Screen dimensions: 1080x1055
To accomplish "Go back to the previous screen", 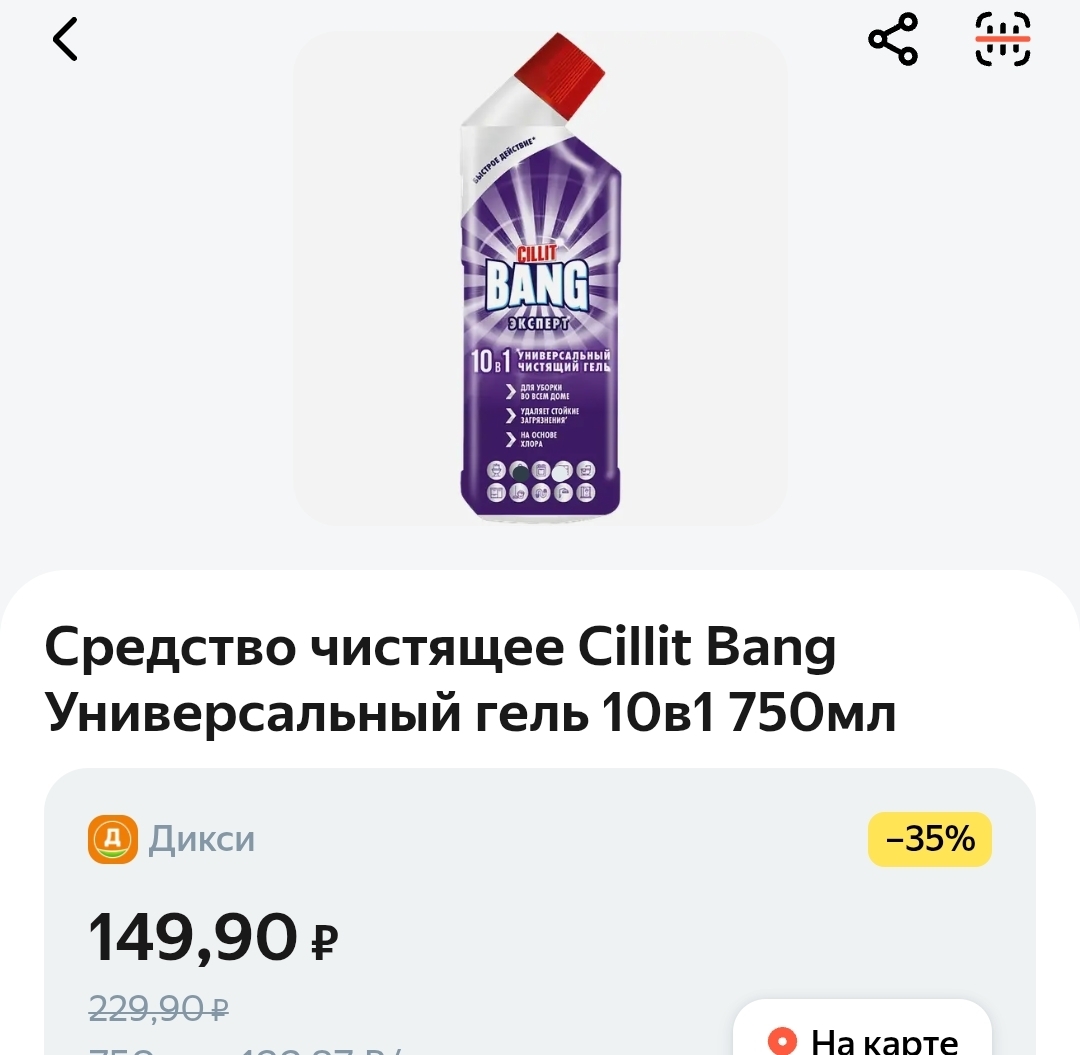I will coord(66,40).
